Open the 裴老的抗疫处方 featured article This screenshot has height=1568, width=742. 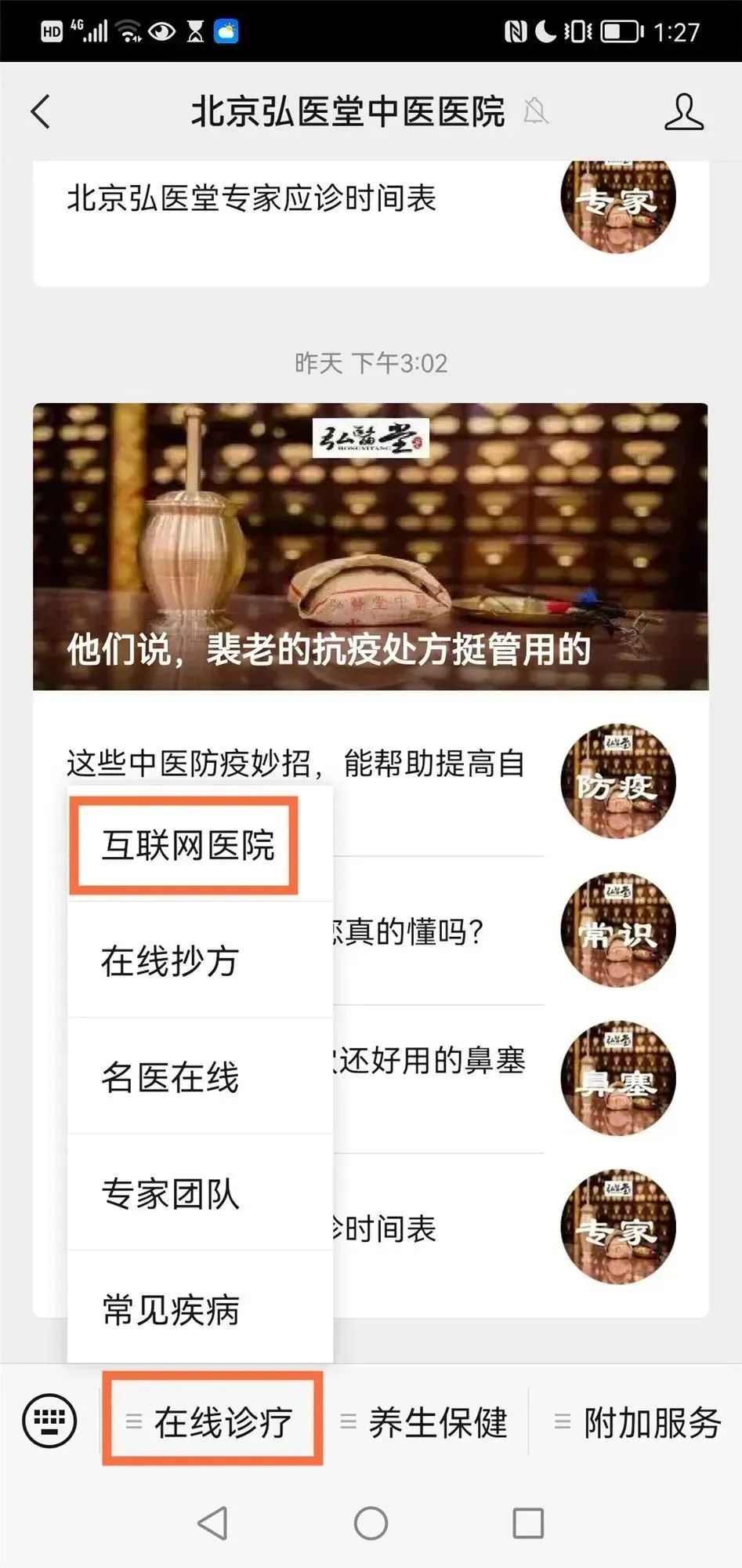[371, 546]
